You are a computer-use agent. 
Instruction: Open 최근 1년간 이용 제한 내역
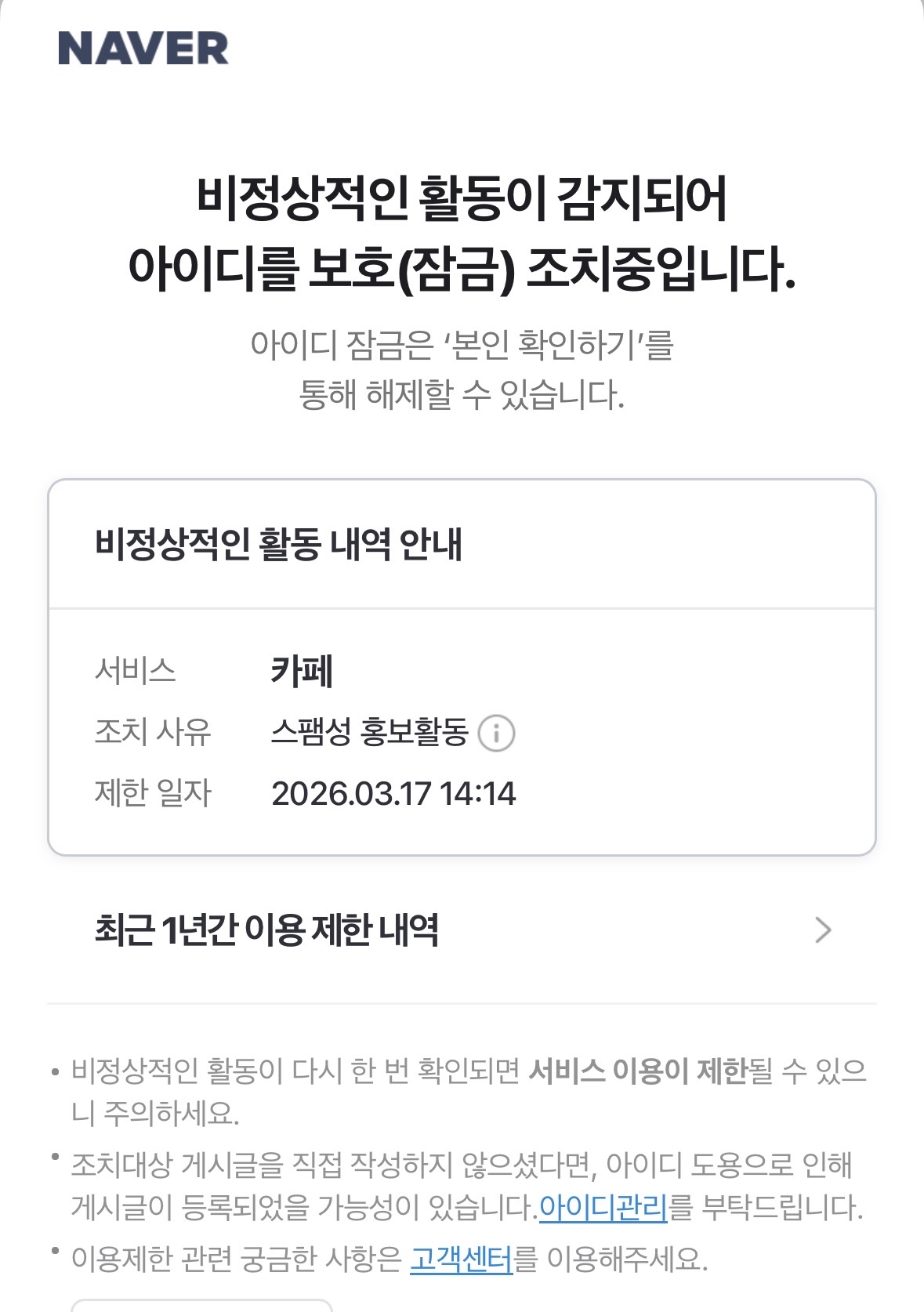(x=462, y=930)
